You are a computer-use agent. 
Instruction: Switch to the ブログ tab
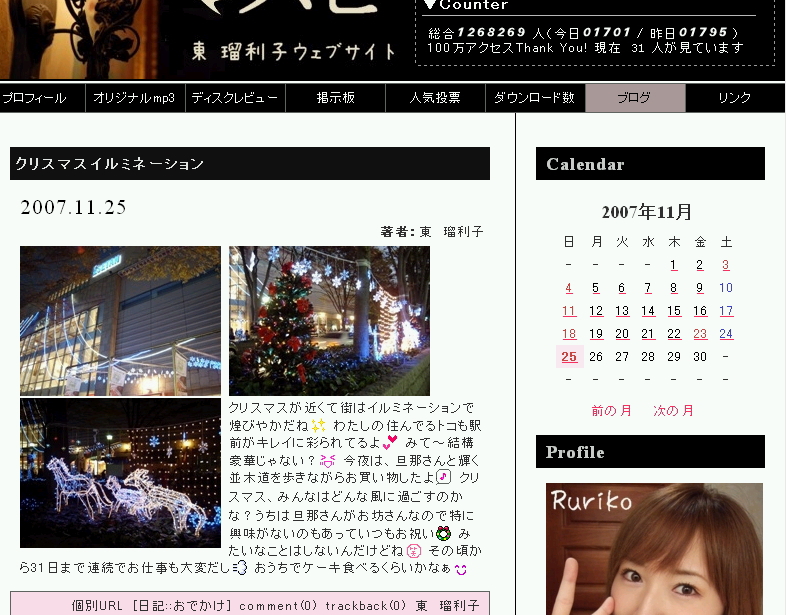pos(634,98)
